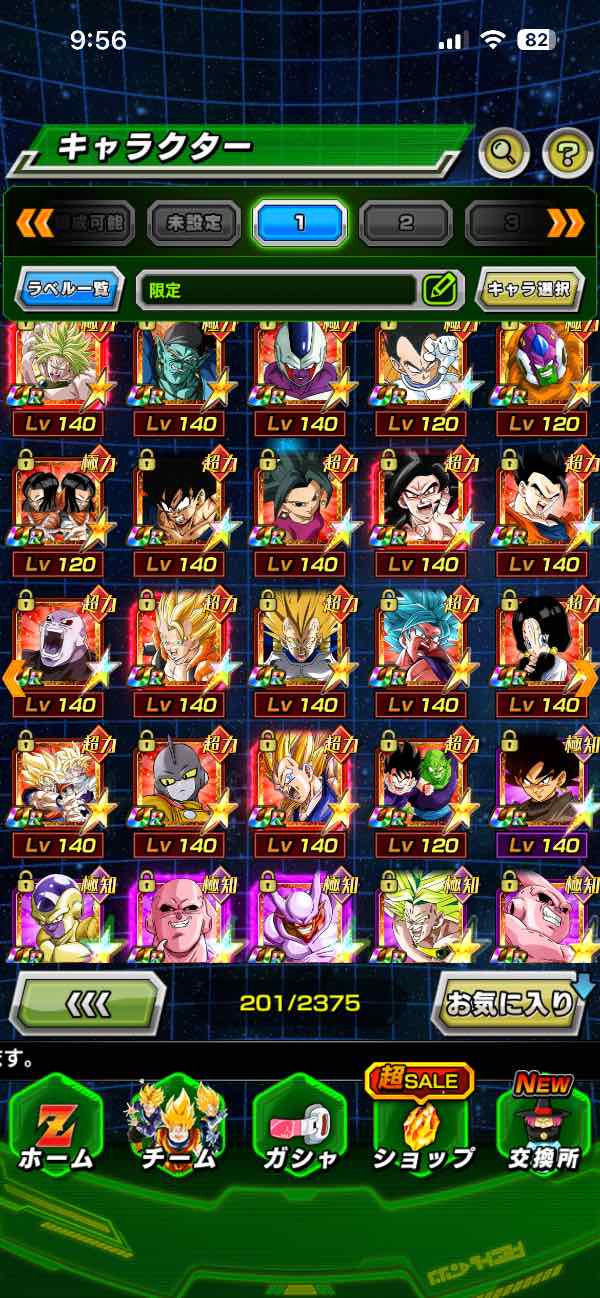The image size is (600, 1298).
Task: Open the 交換所 tab
Action: (543, 1125)
